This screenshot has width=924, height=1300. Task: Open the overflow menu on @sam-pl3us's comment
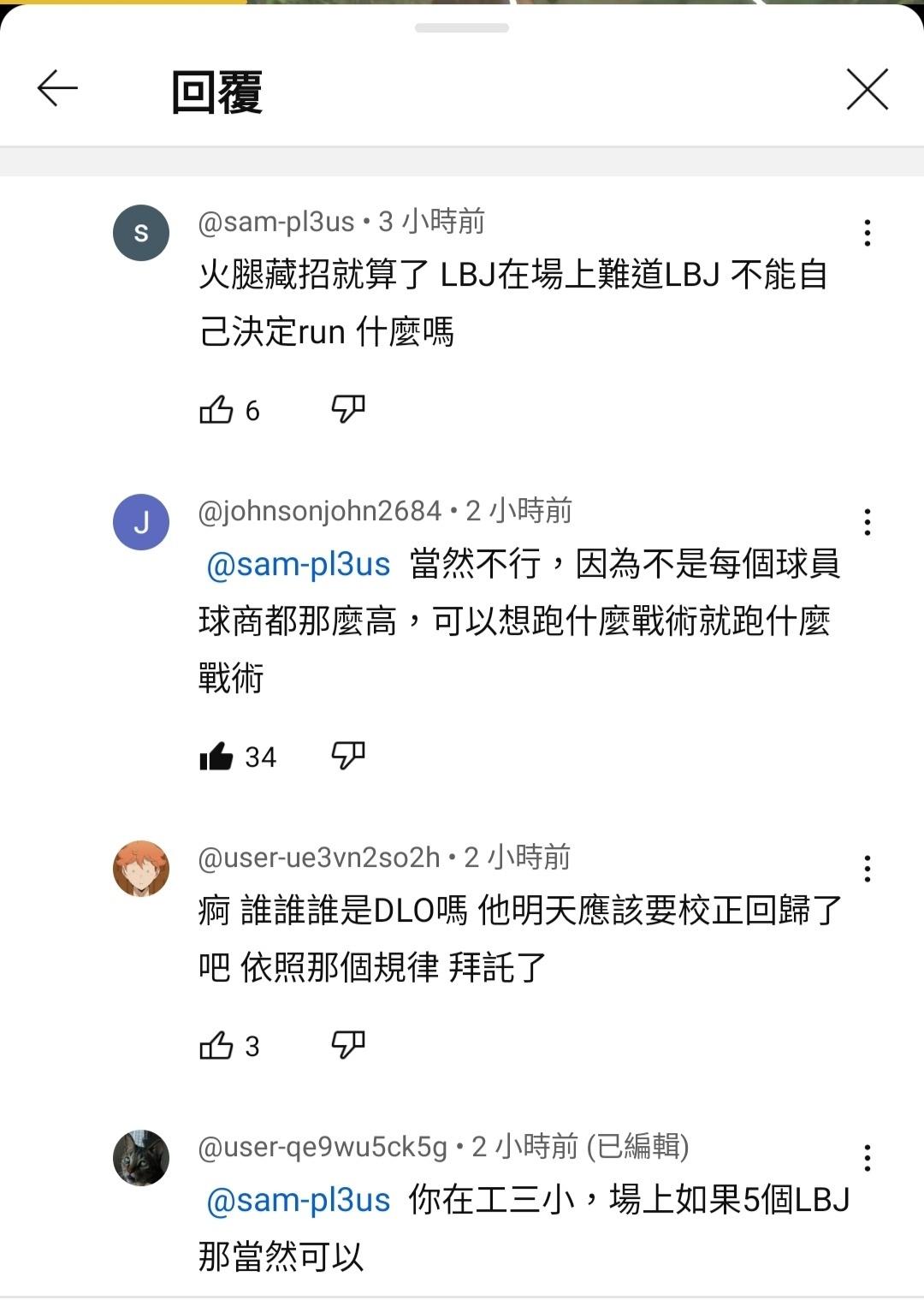867,233
